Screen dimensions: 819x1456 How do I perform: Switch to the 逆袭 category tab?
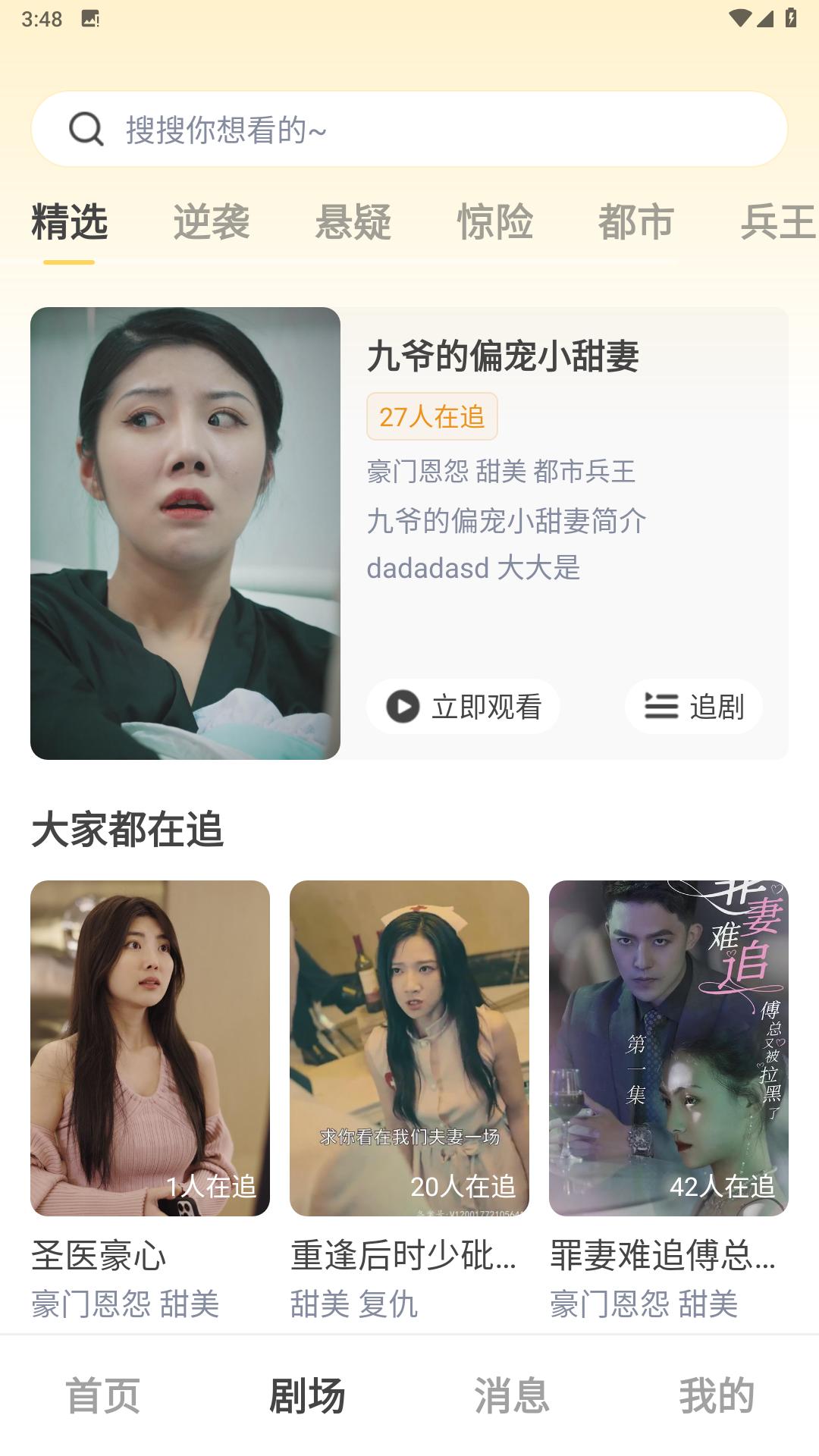(x=211, y=222)
